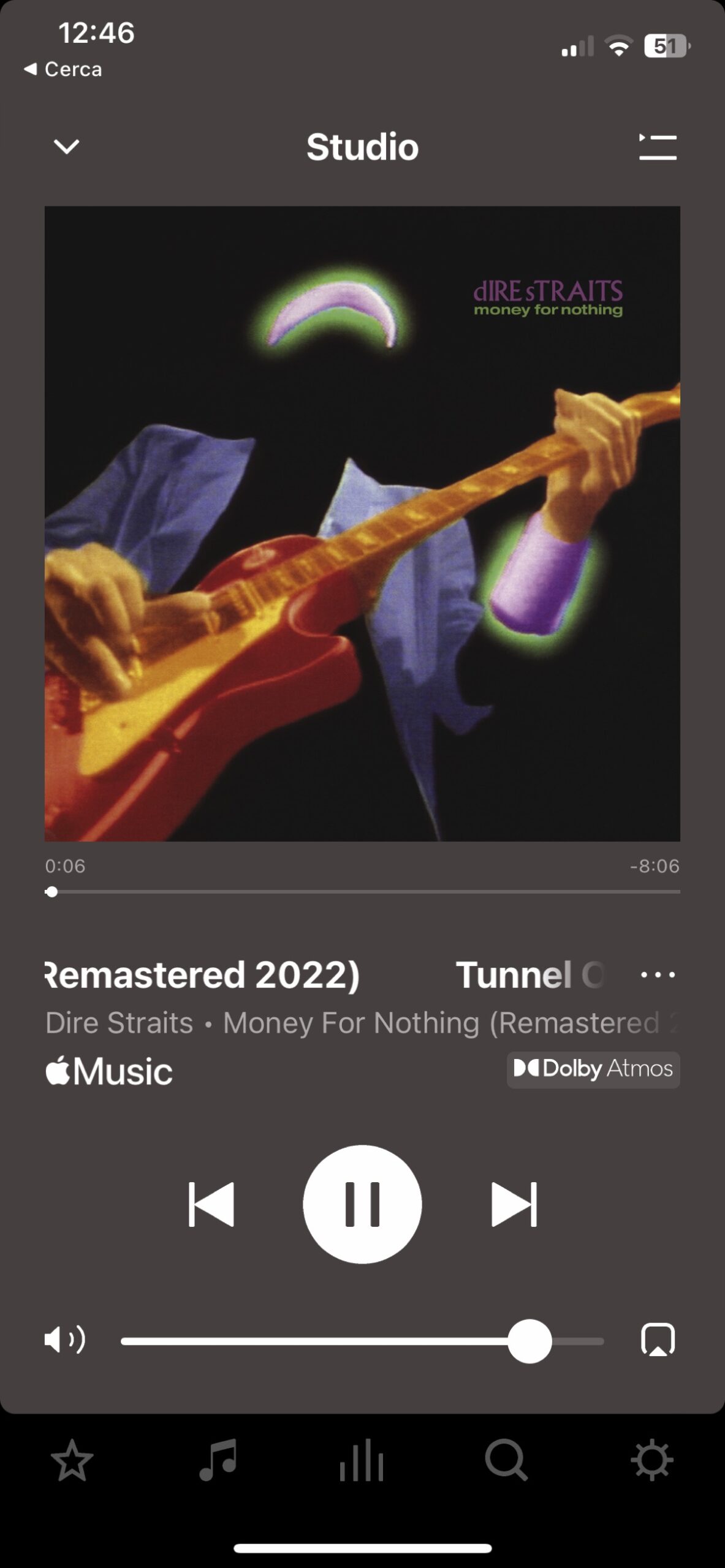Pause the current song
This screenshot has height=1568, width=725.
[362, 1204]
